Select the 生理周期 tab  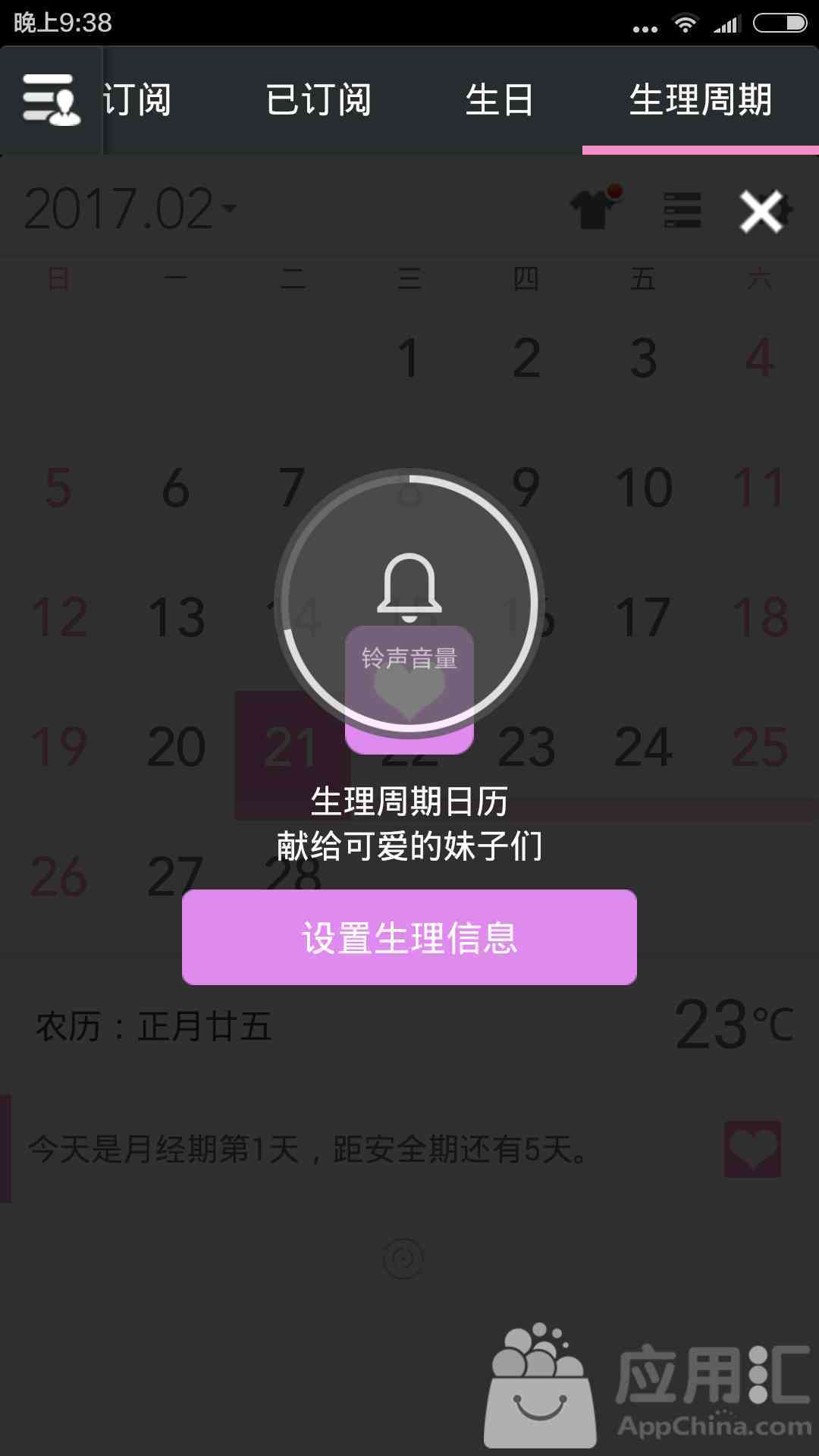point(701,100)
